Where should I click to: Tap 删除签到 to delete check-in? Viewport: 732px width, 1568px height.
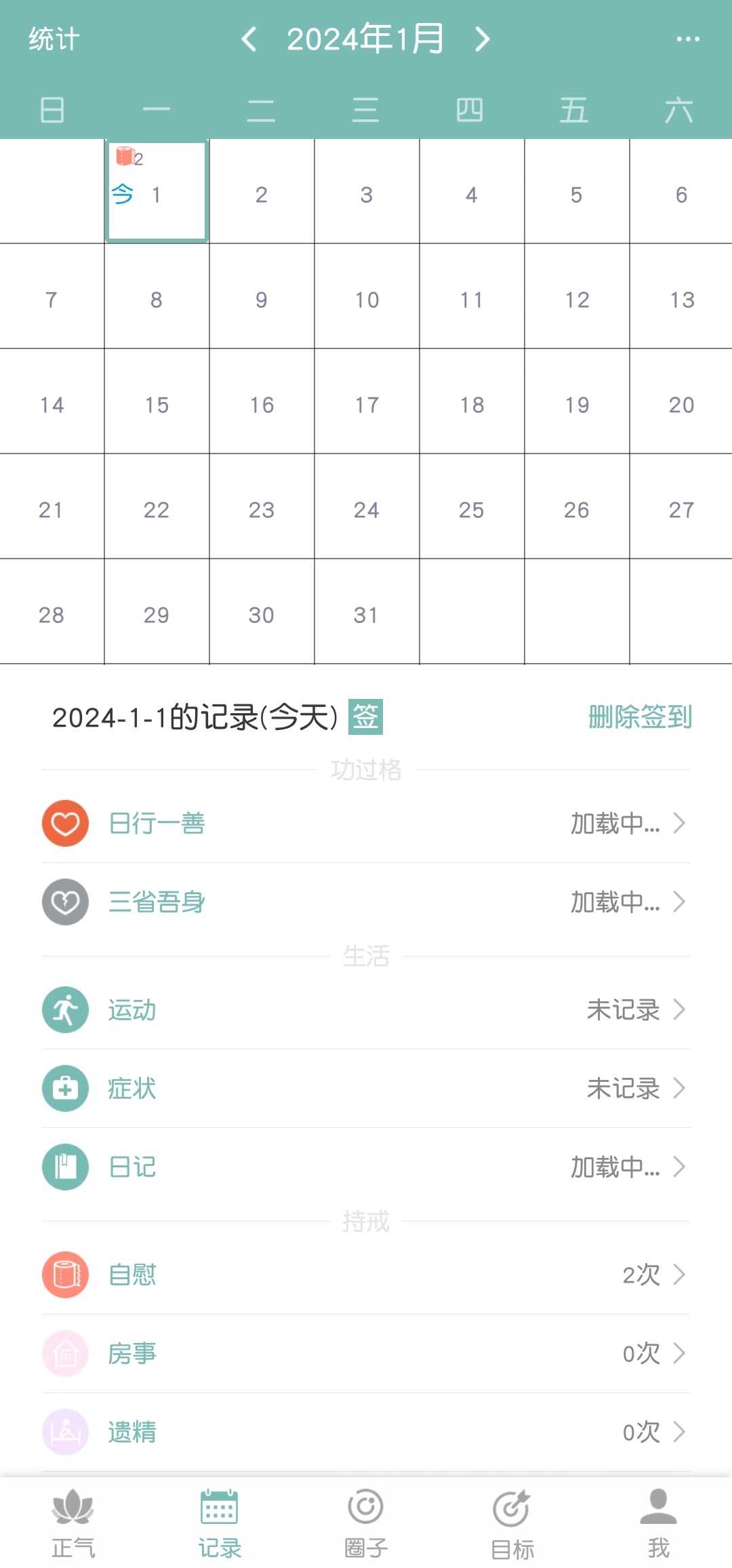pyautogui.click(x=640, y=717)
